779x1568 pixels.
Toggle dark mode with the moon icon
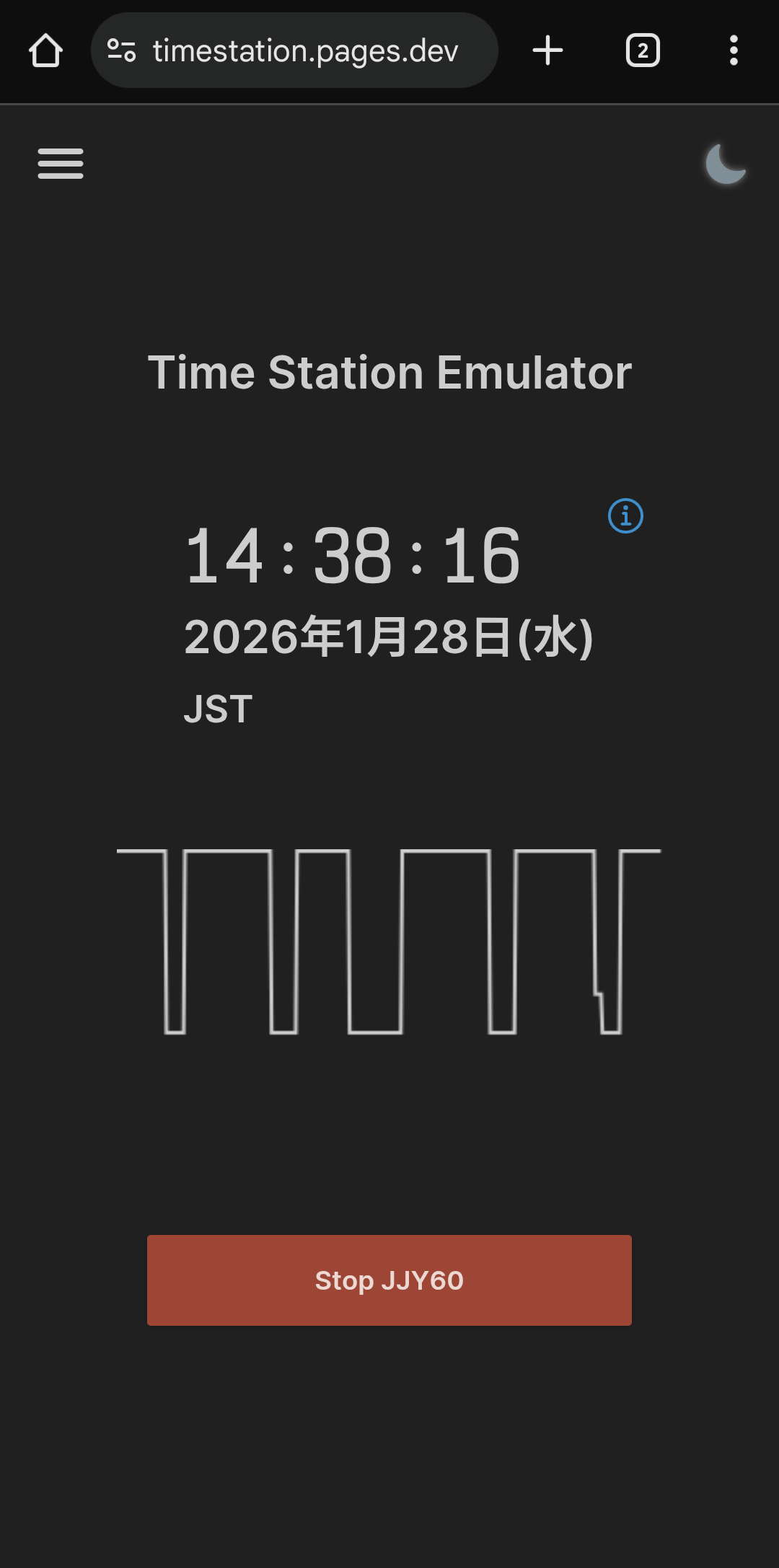tap(725, 164)
